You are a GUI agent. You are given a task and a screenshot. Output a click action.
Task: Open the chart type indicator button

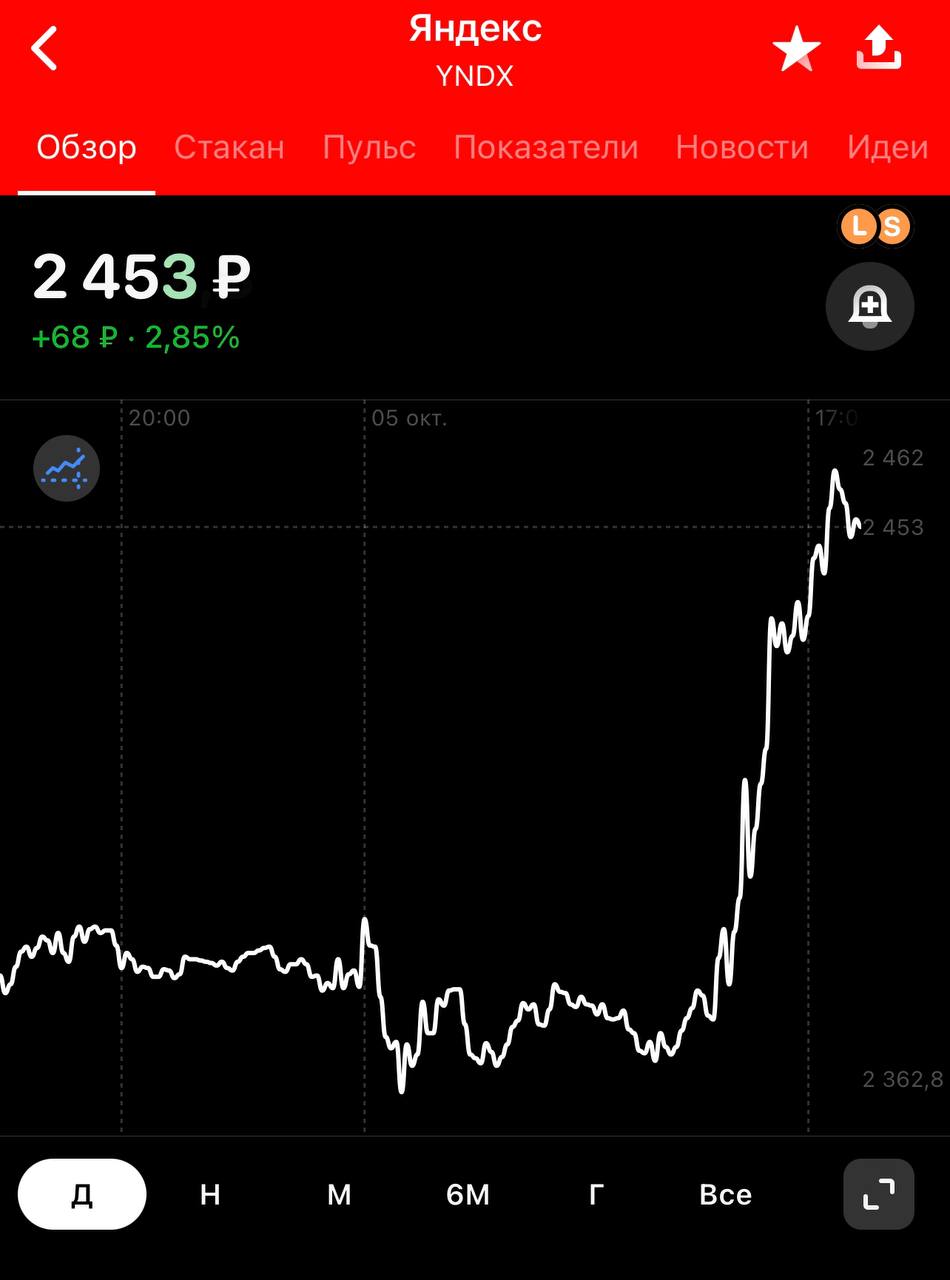67,468
